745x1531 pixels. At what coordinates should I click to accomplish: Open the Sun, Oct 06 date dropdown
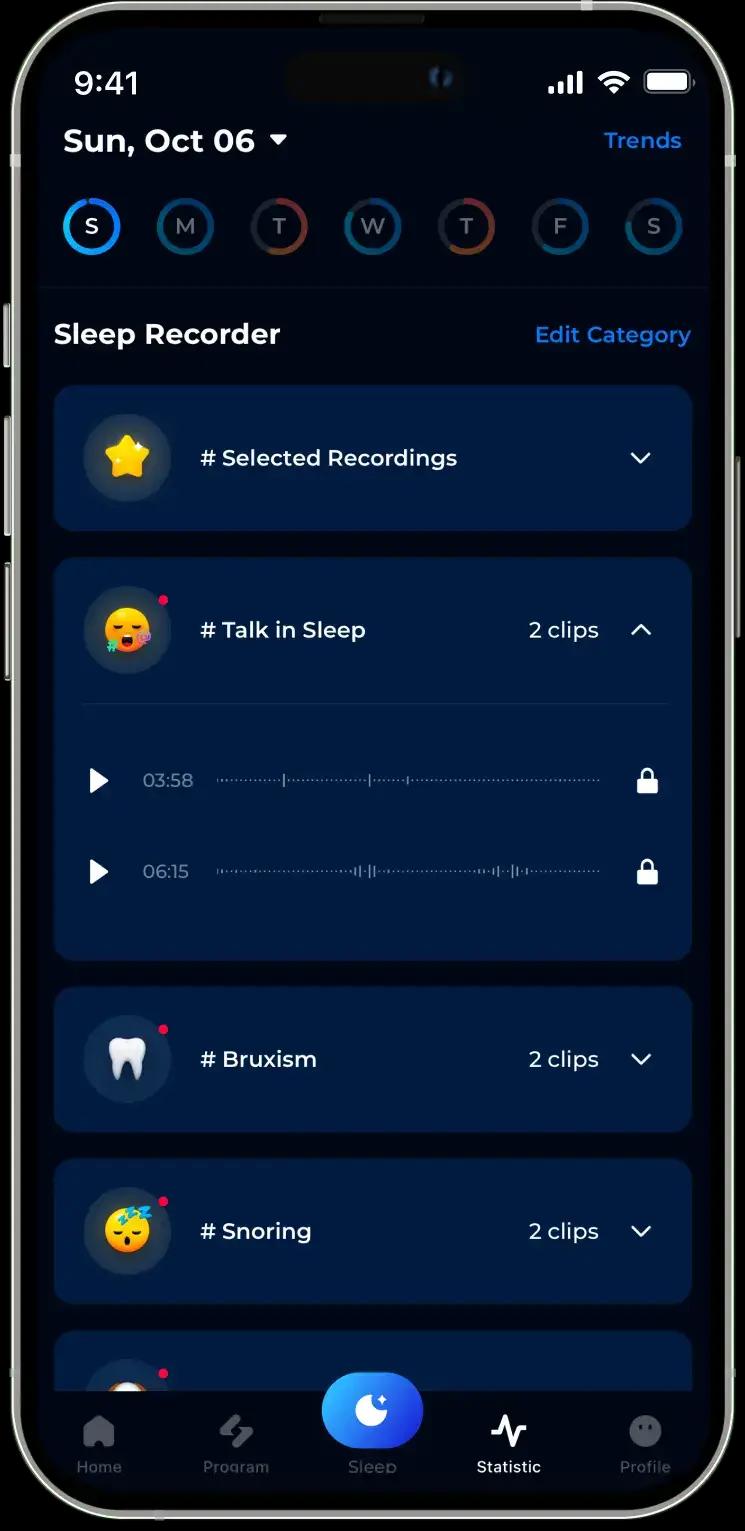tap(176, 141)
